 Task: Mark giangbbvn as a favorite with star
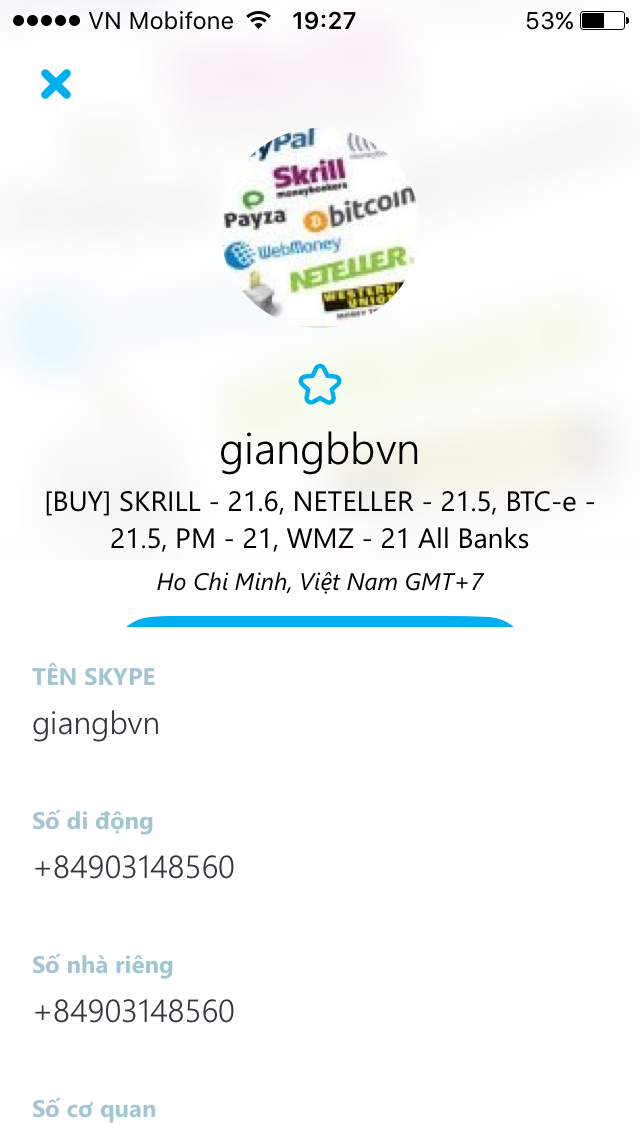point(320,386)
